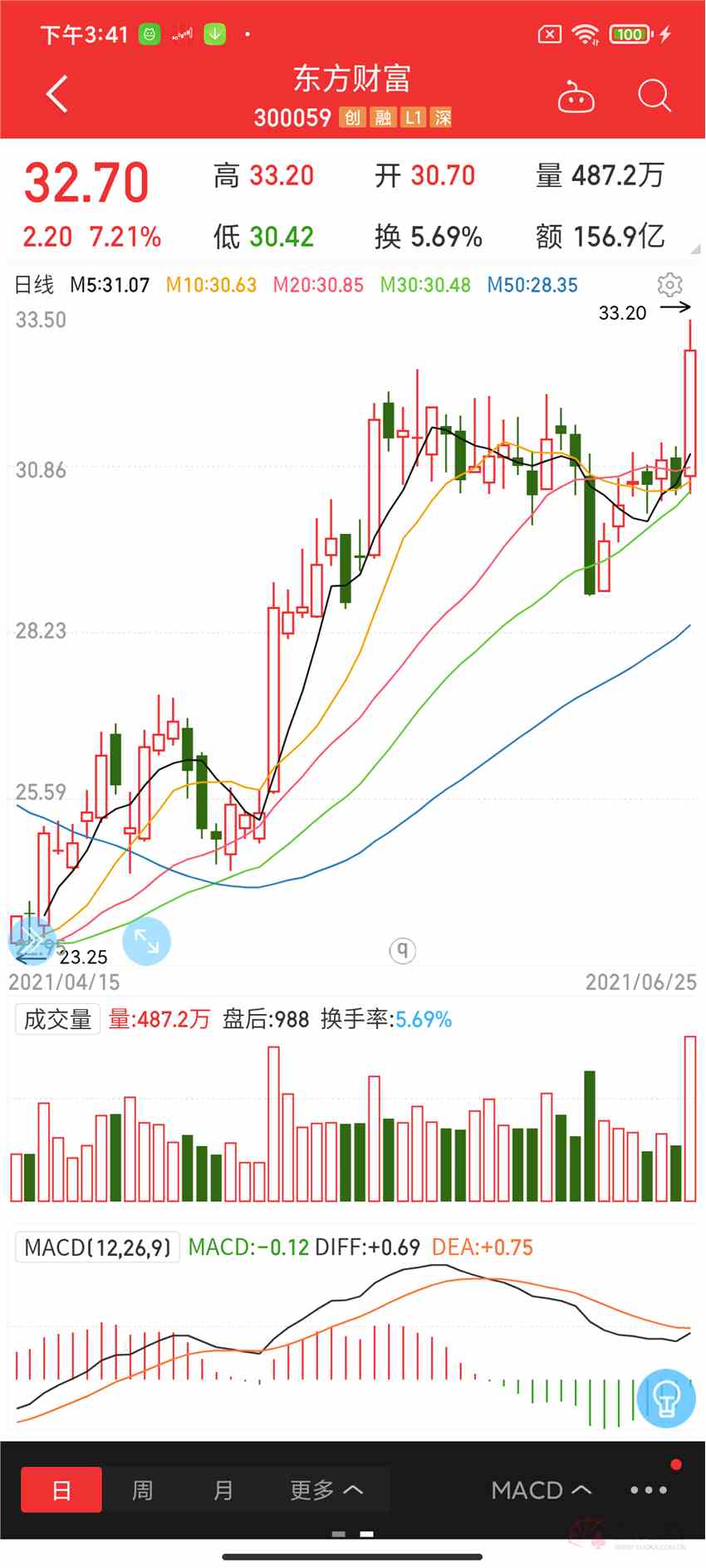Screen dimensions: 706x1568
Task: Expand the MACD indicator selector
Action: [x=541, y=1490]
